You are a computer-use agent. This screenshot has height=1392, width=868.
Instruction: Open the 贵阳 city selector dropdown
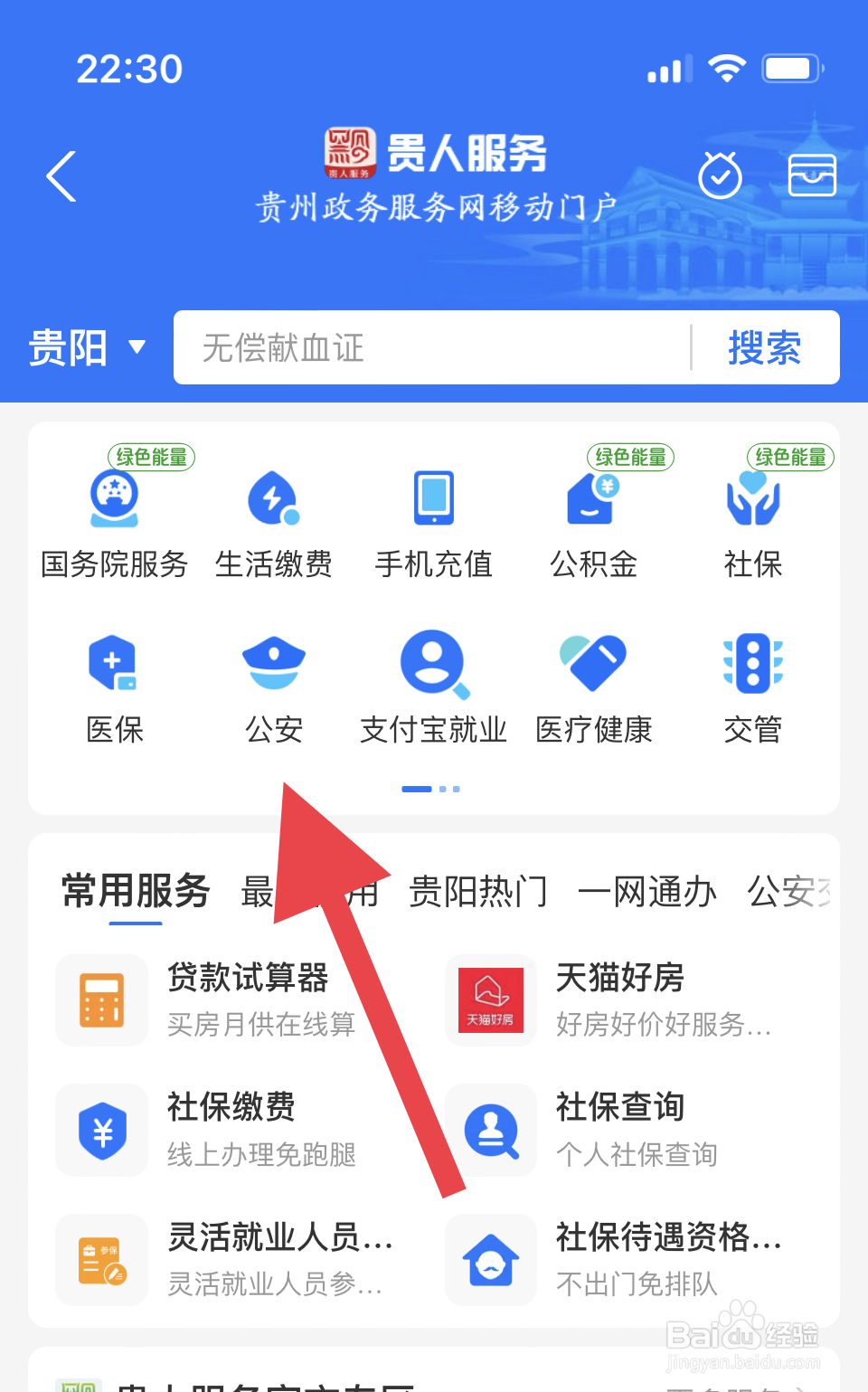tap(88, 348)
